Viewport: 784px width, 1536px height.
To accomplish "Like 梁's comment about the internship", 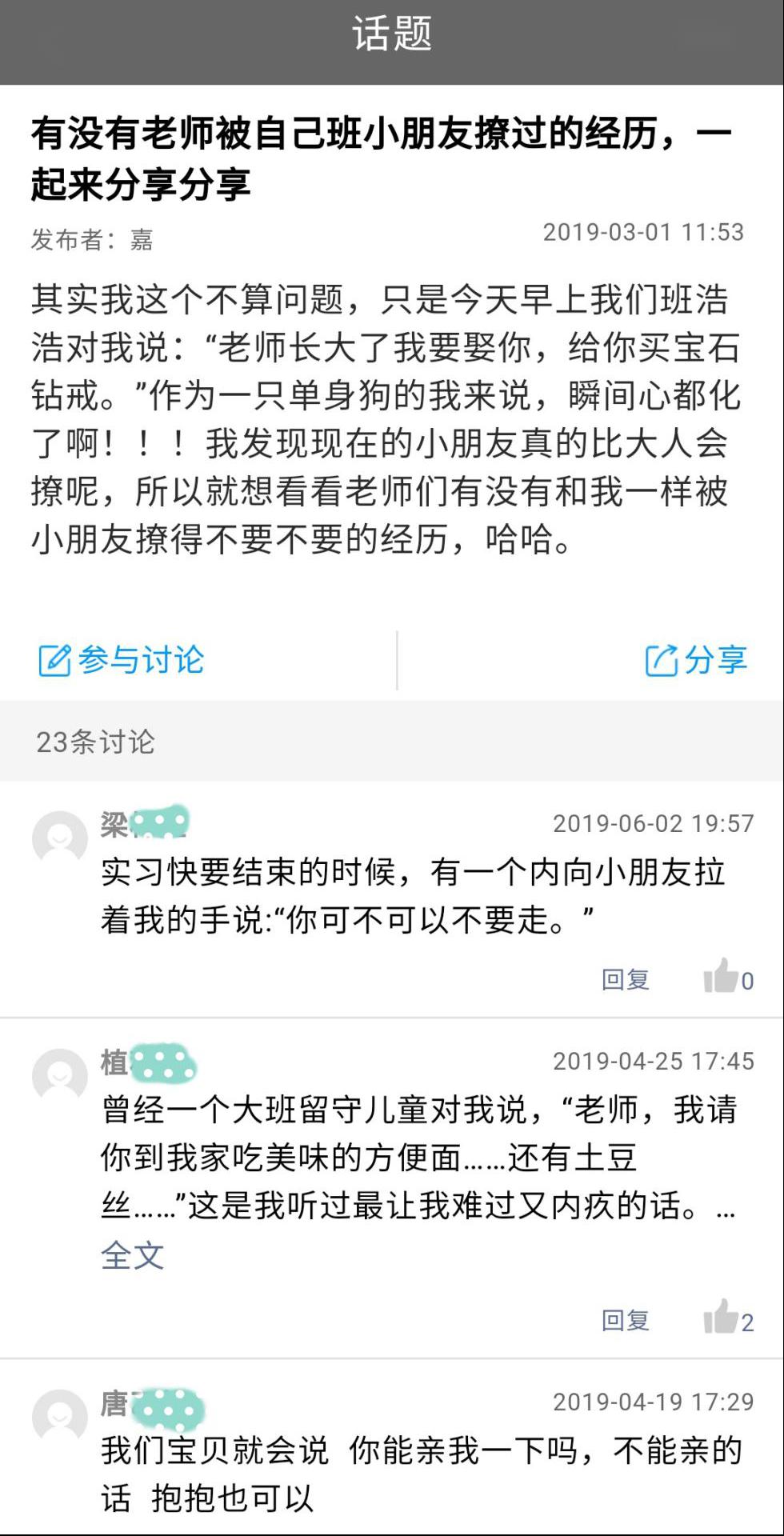I will pos(728,977).
